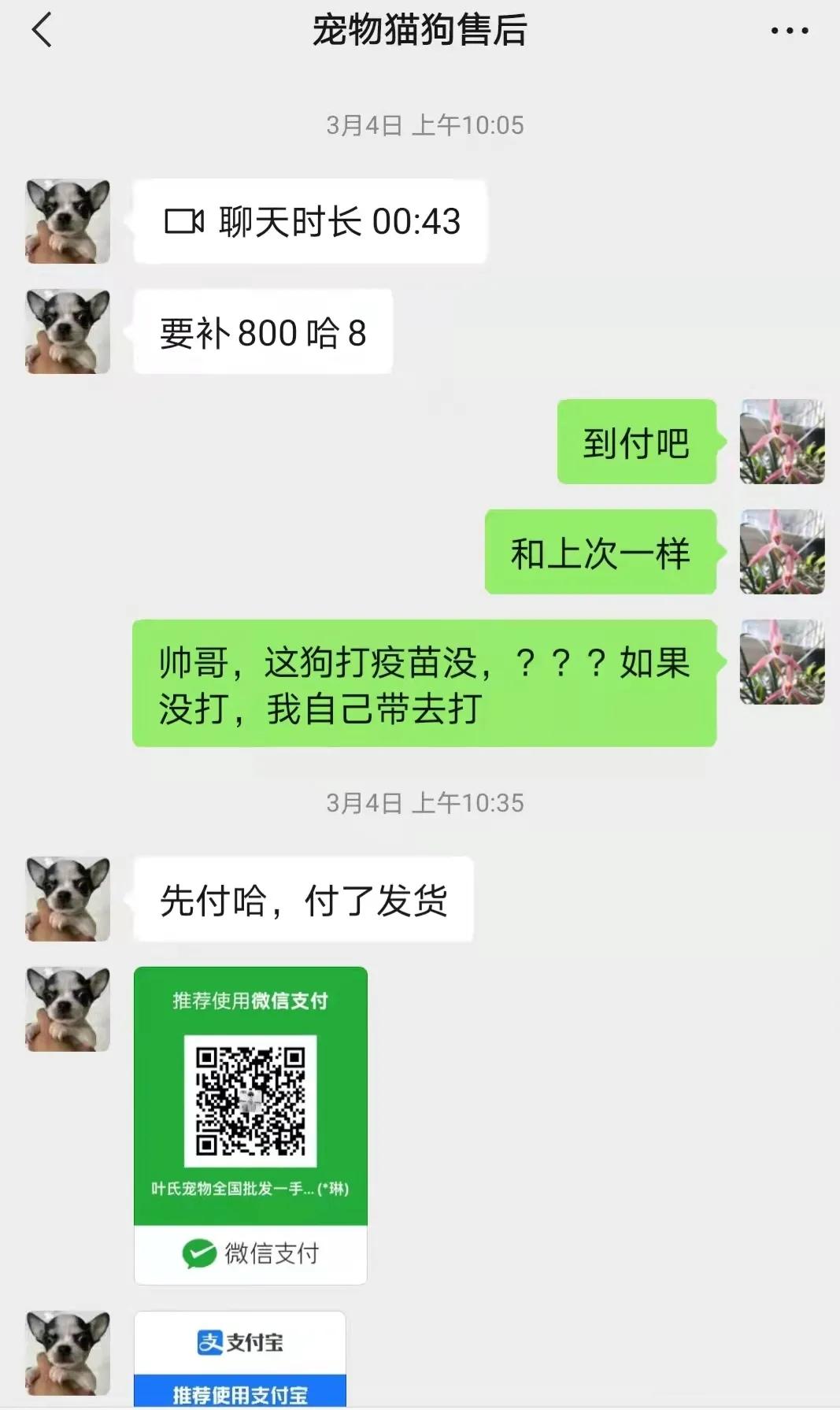840x1410 pixels.
Task: Open the puppy avatar of the seller
Action: (67, 220)
